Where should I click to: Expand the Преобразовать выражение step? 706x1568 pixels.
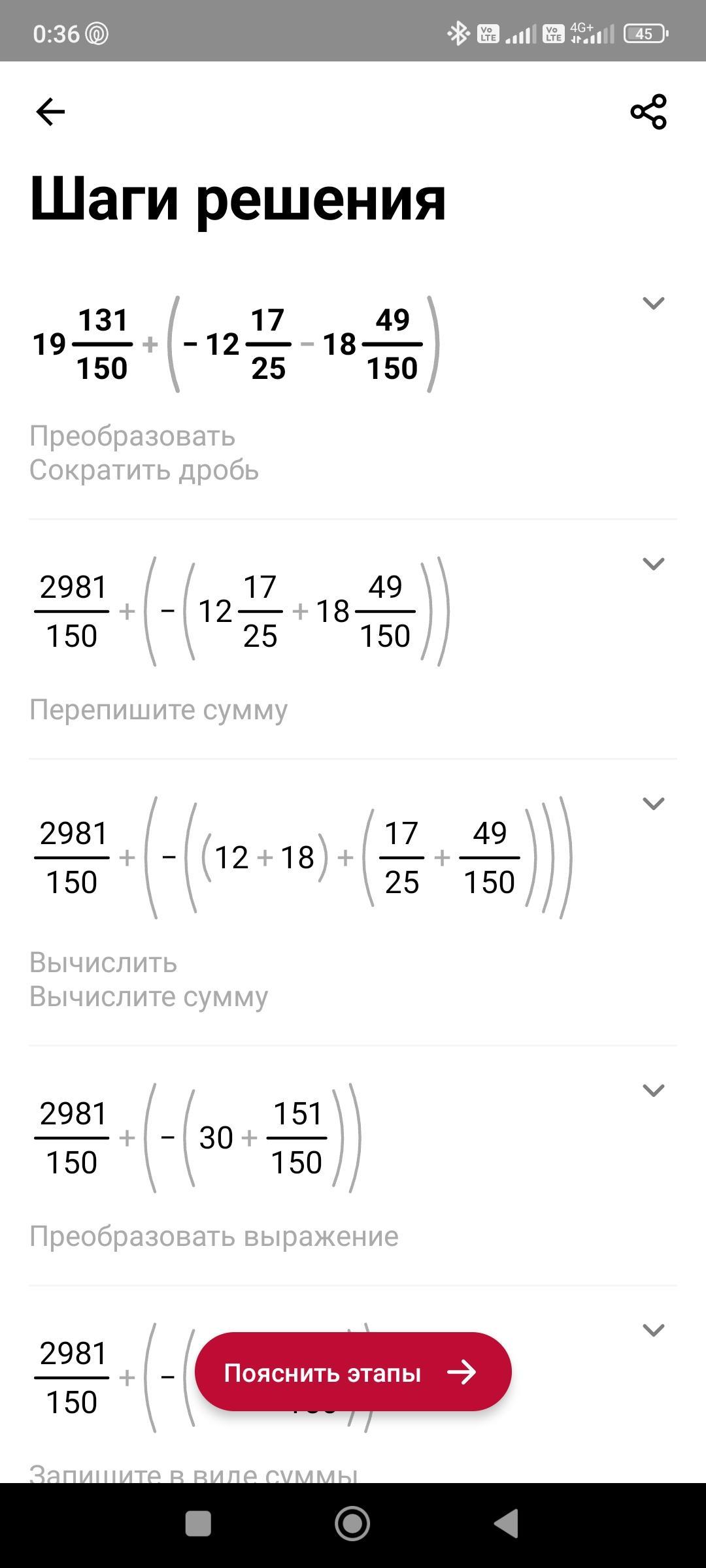tap(653, 1090)
